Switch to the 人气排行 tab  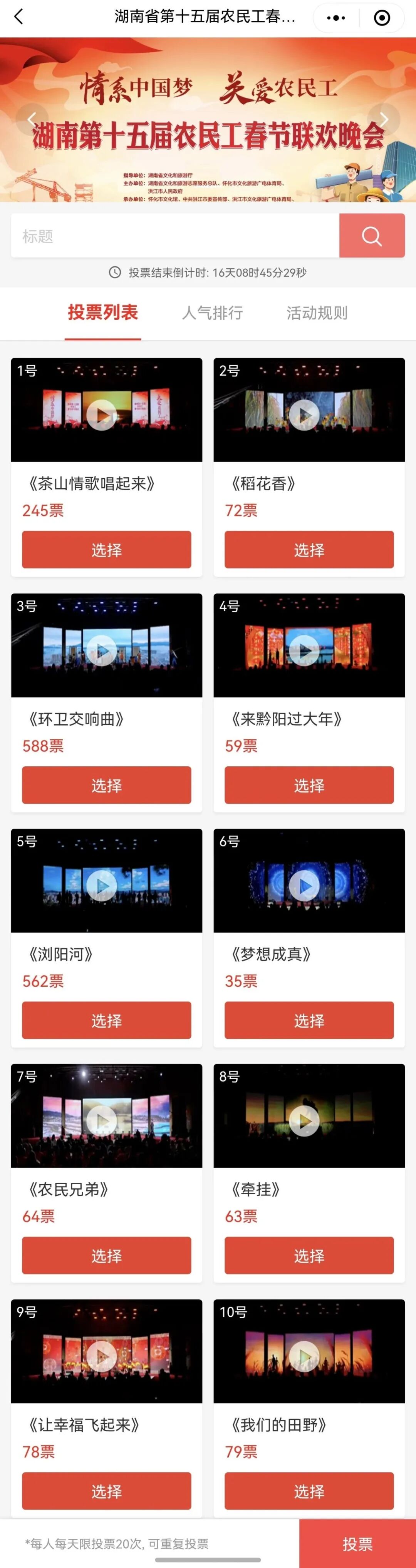click(x=212, y=313)
